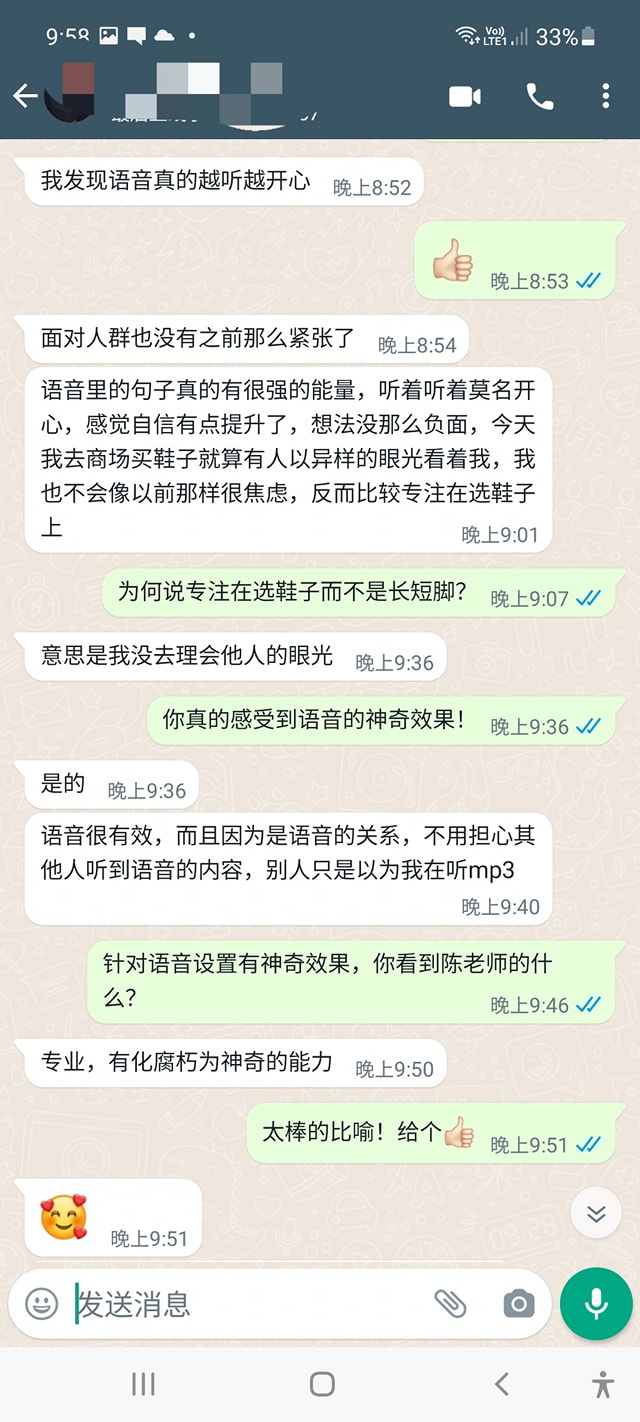Open the three-dot overflow menu
Viewport: 640px width, 1422px height.
tap(606, 96)
